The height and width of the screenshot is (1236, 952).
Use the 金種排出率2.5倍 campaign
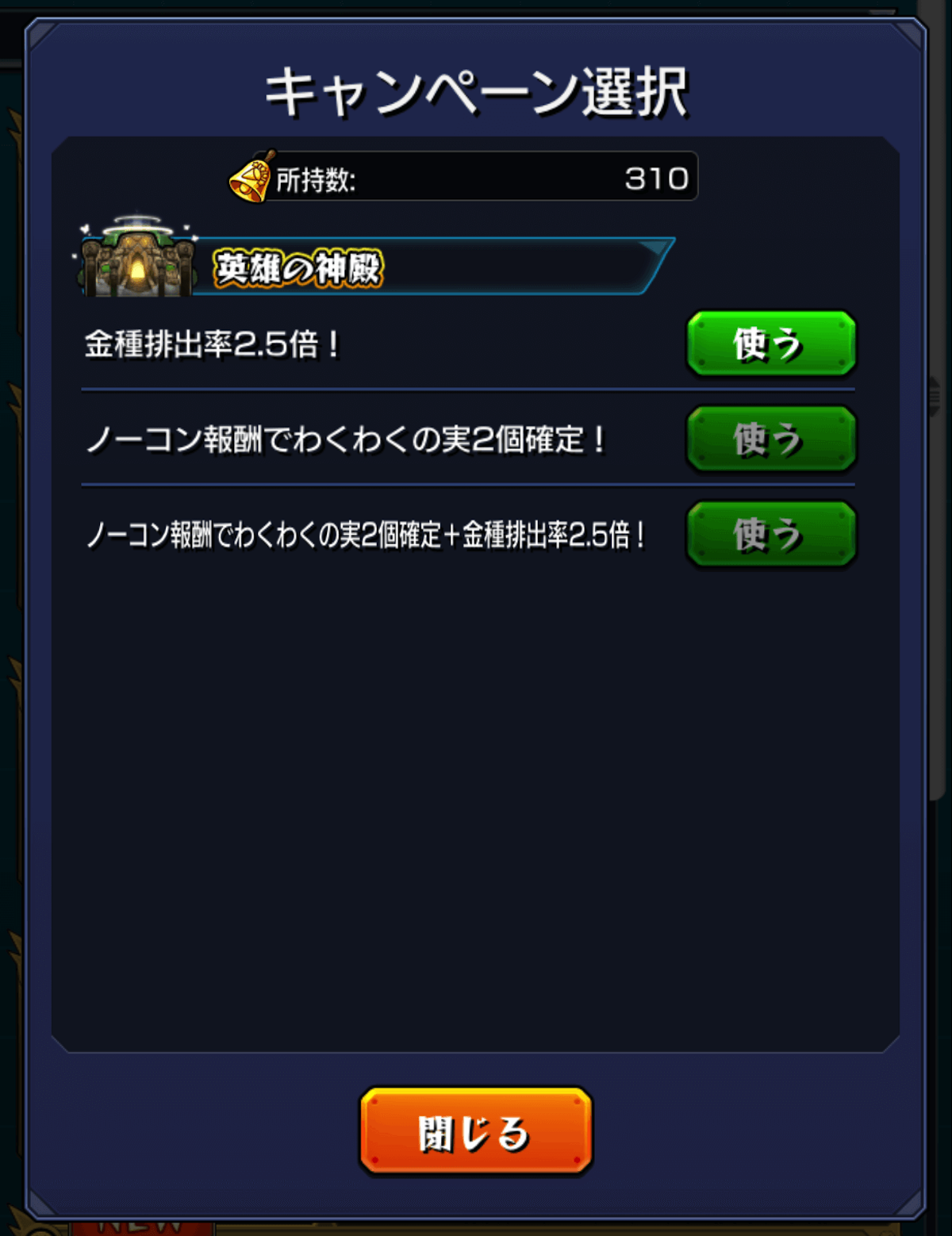coord(770,344)
